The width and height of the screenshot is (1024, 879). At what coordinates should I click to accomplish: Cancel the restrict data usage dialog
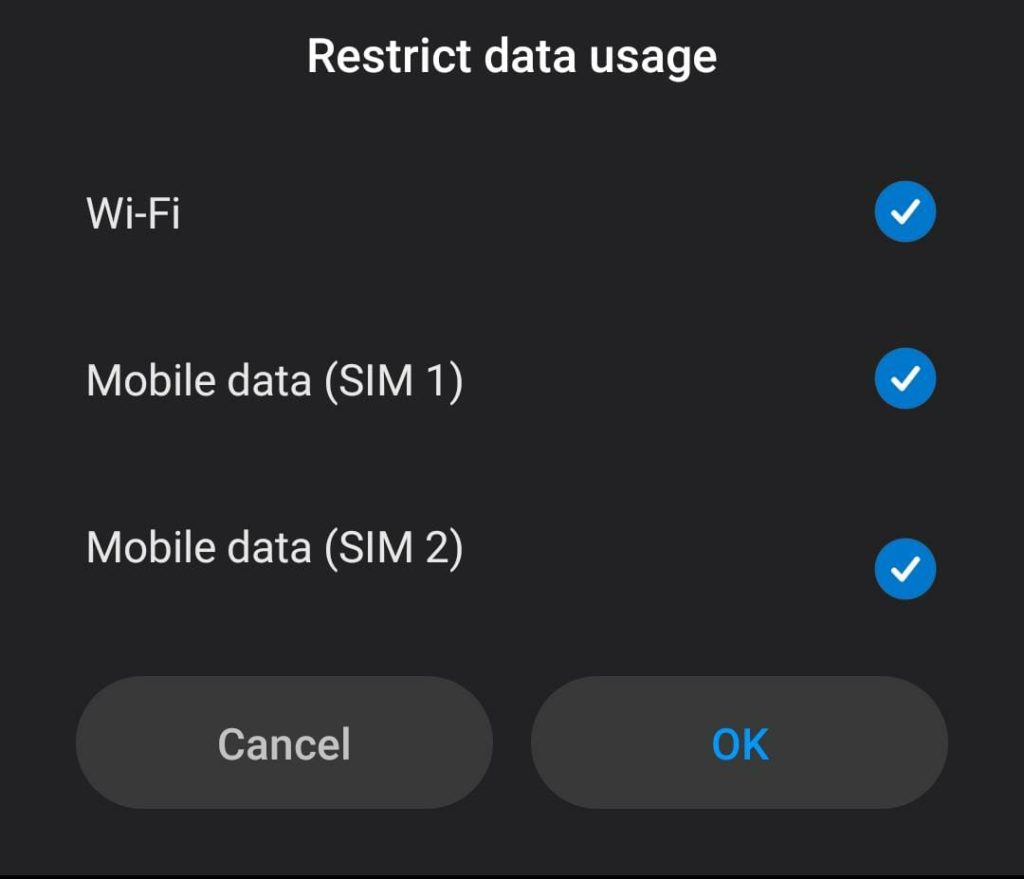[x=284, y=743]
